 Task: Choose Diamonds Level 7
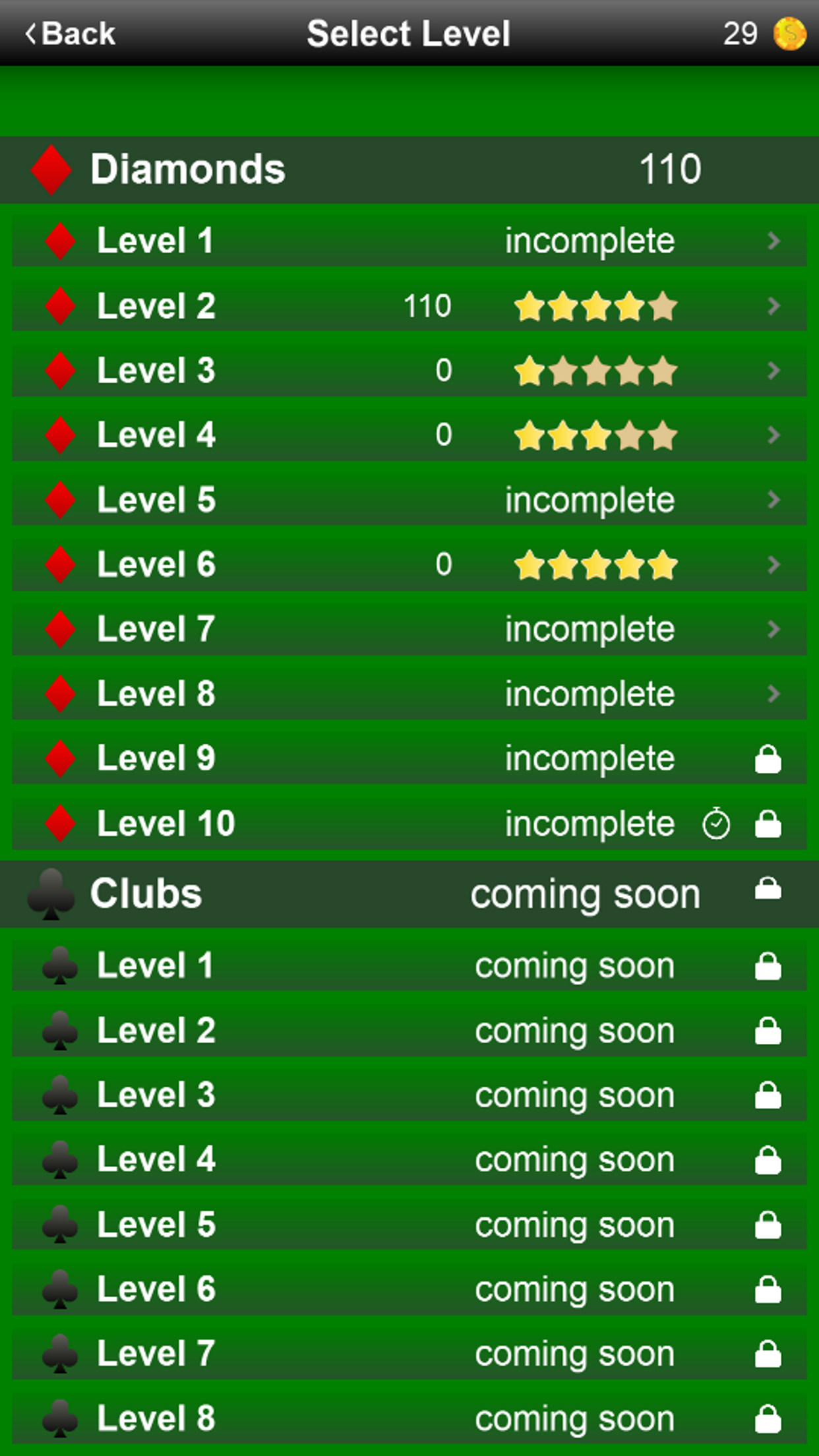(x=409, y=629)
